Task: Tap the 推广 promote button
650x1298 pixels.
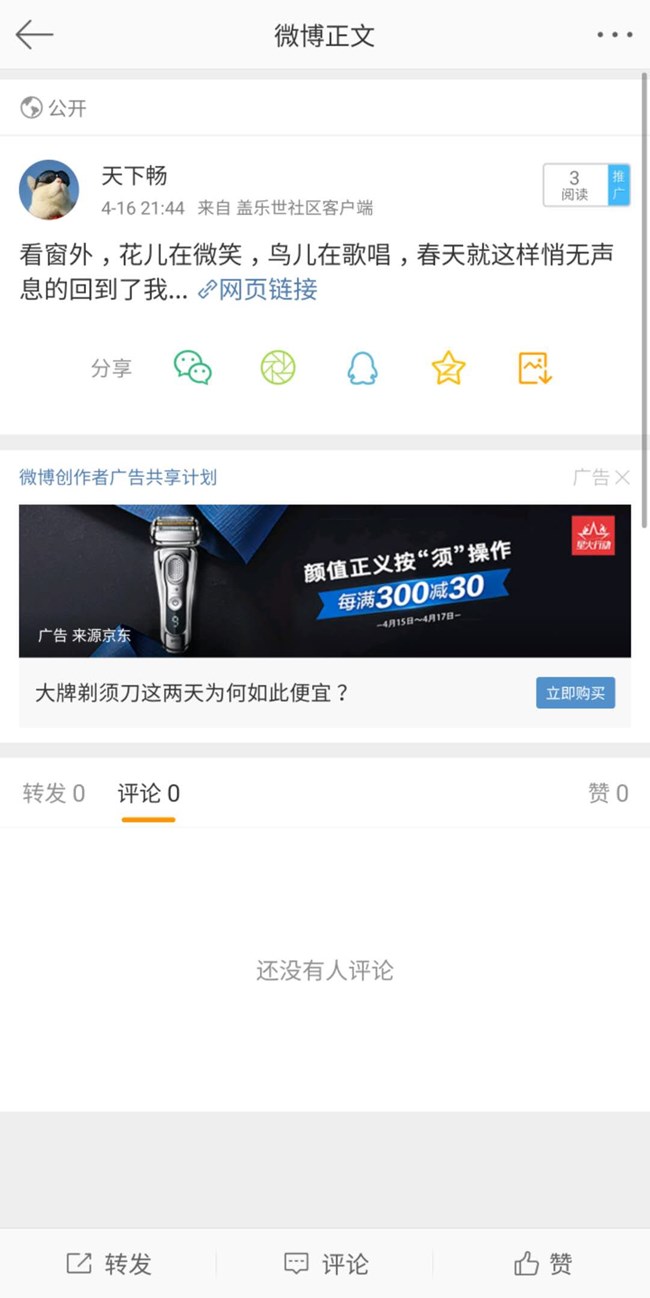Action: 619,185
